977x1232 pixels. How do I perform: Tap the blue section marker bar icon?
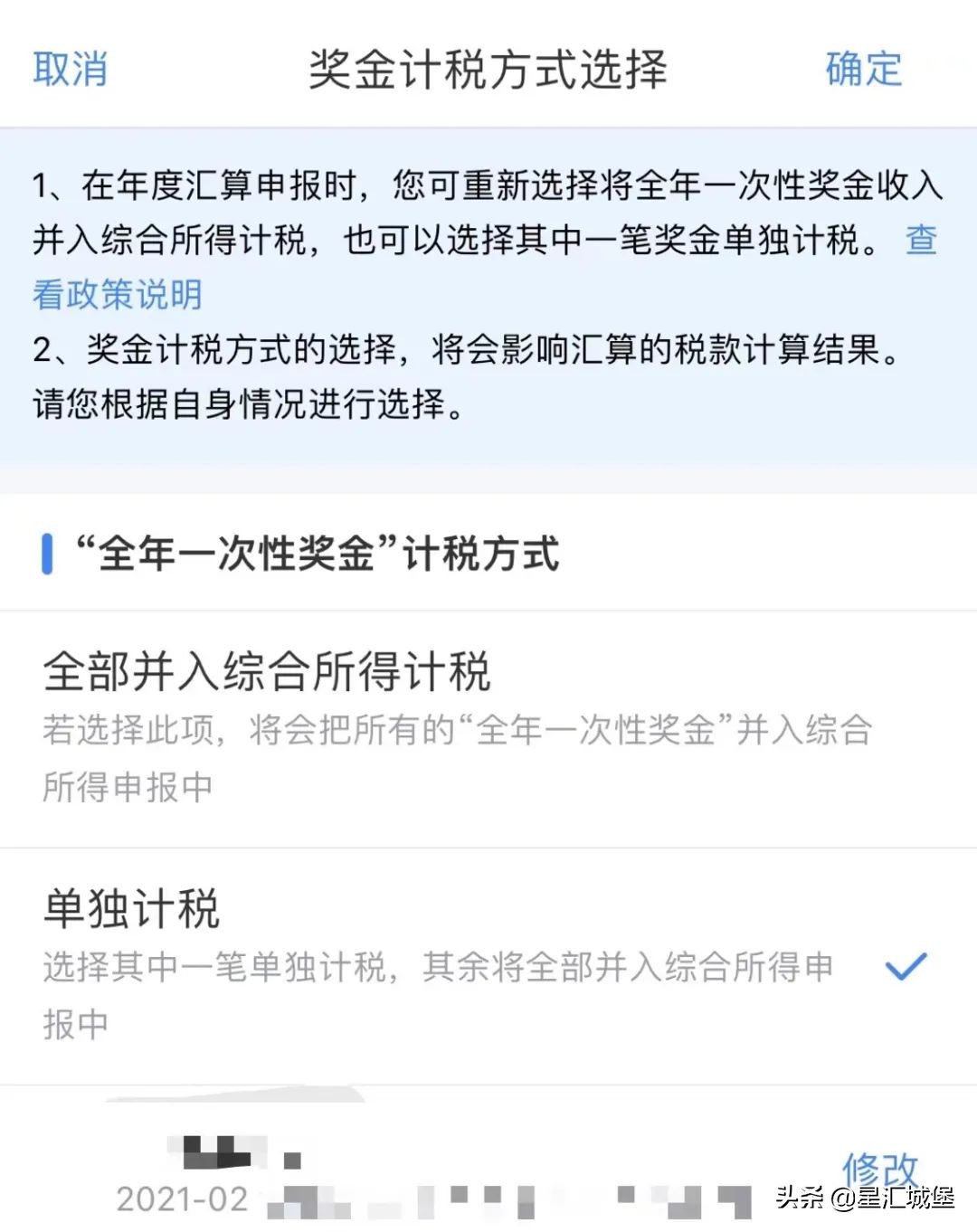(x=50, y=554)
